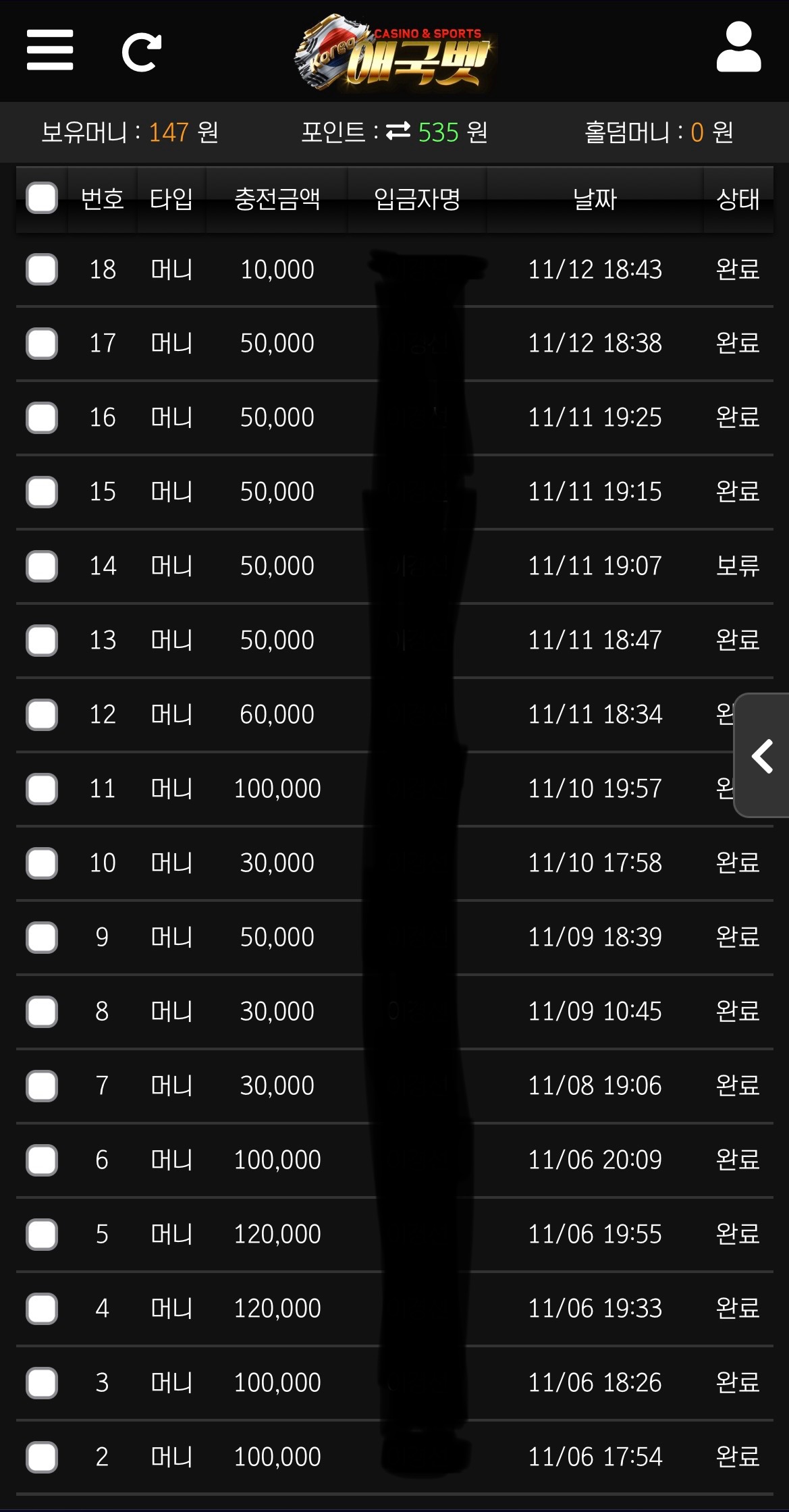The width and height of the screenshot is (789, 1512).
Task: Mark the checkbox for record 3
Action: tap(42, 1383)
